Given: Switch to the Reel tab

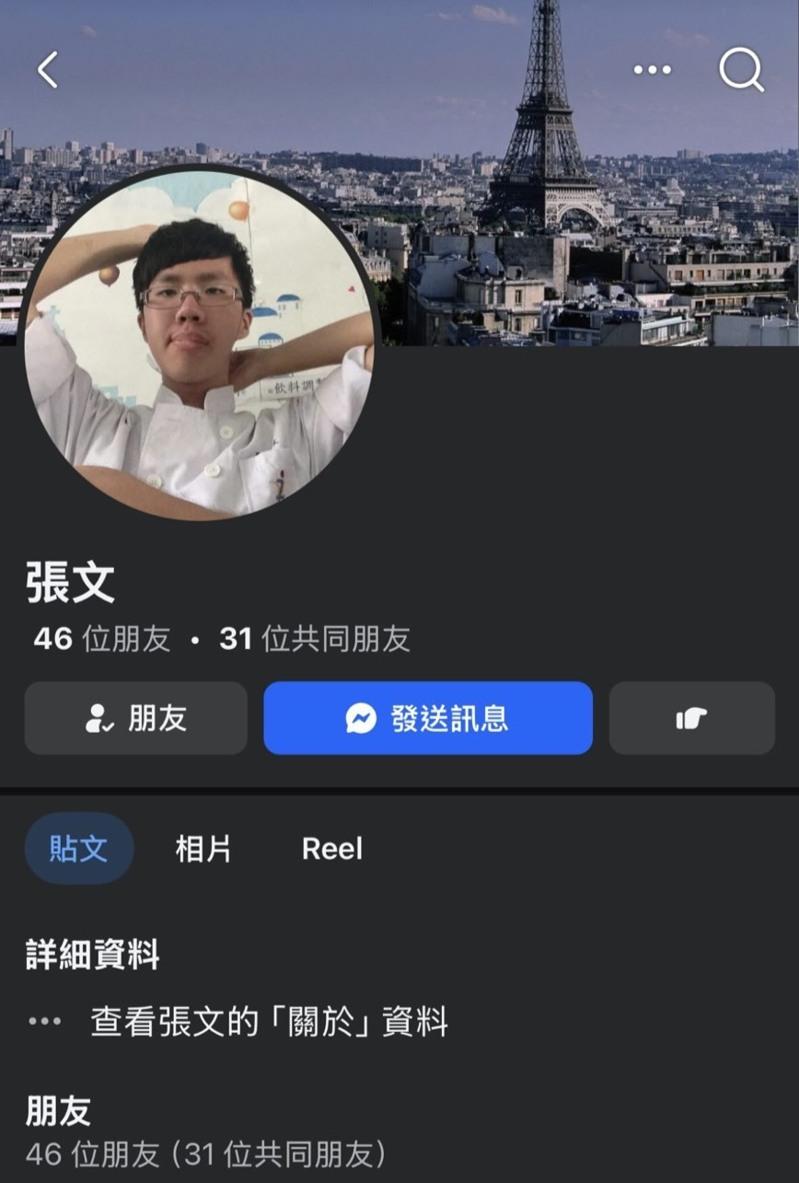Looking at the screenshot, I should (x=331, y=849).
